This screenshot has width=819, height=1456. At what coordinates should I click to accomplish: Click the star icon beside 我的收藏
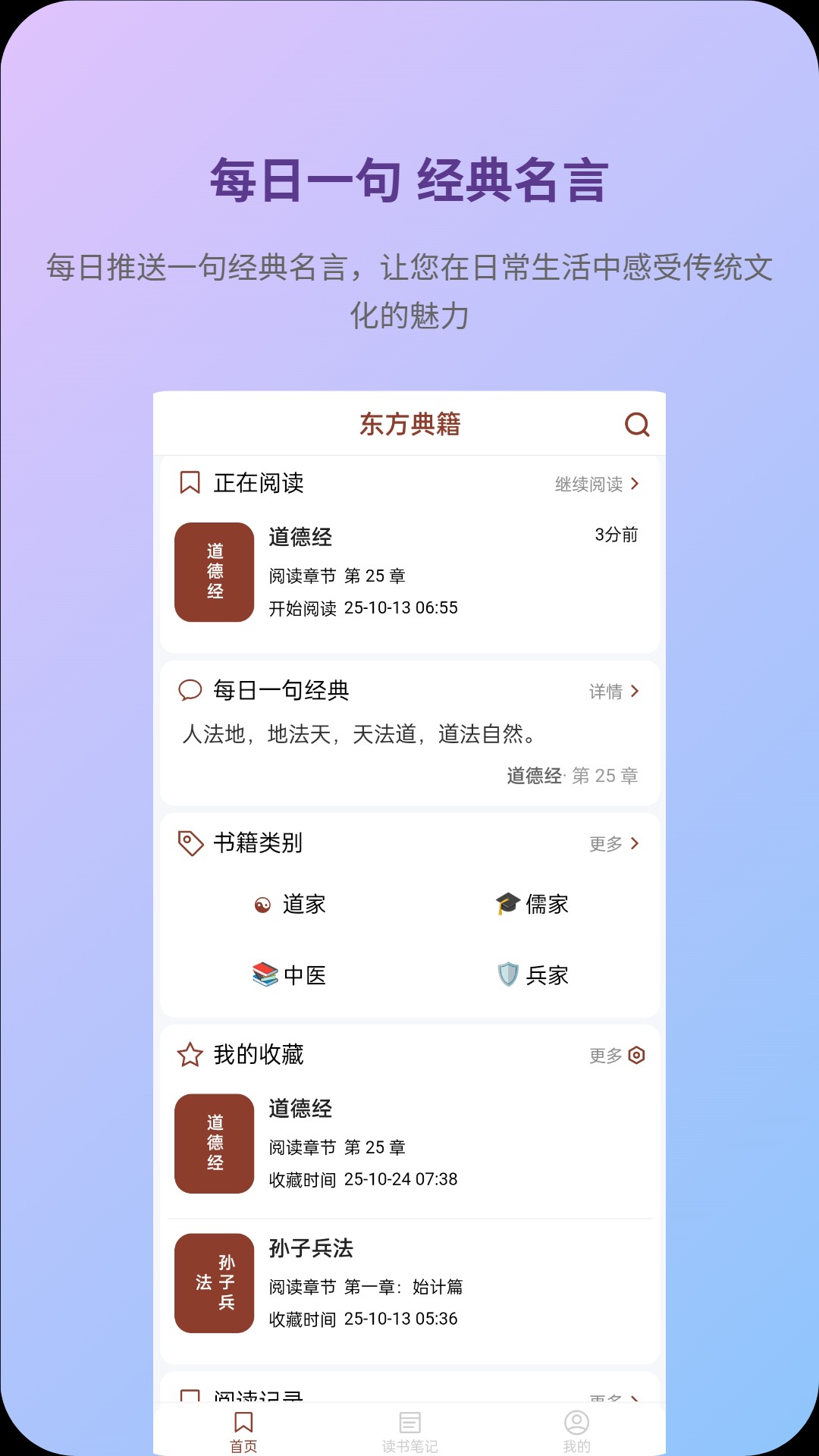188,1054
